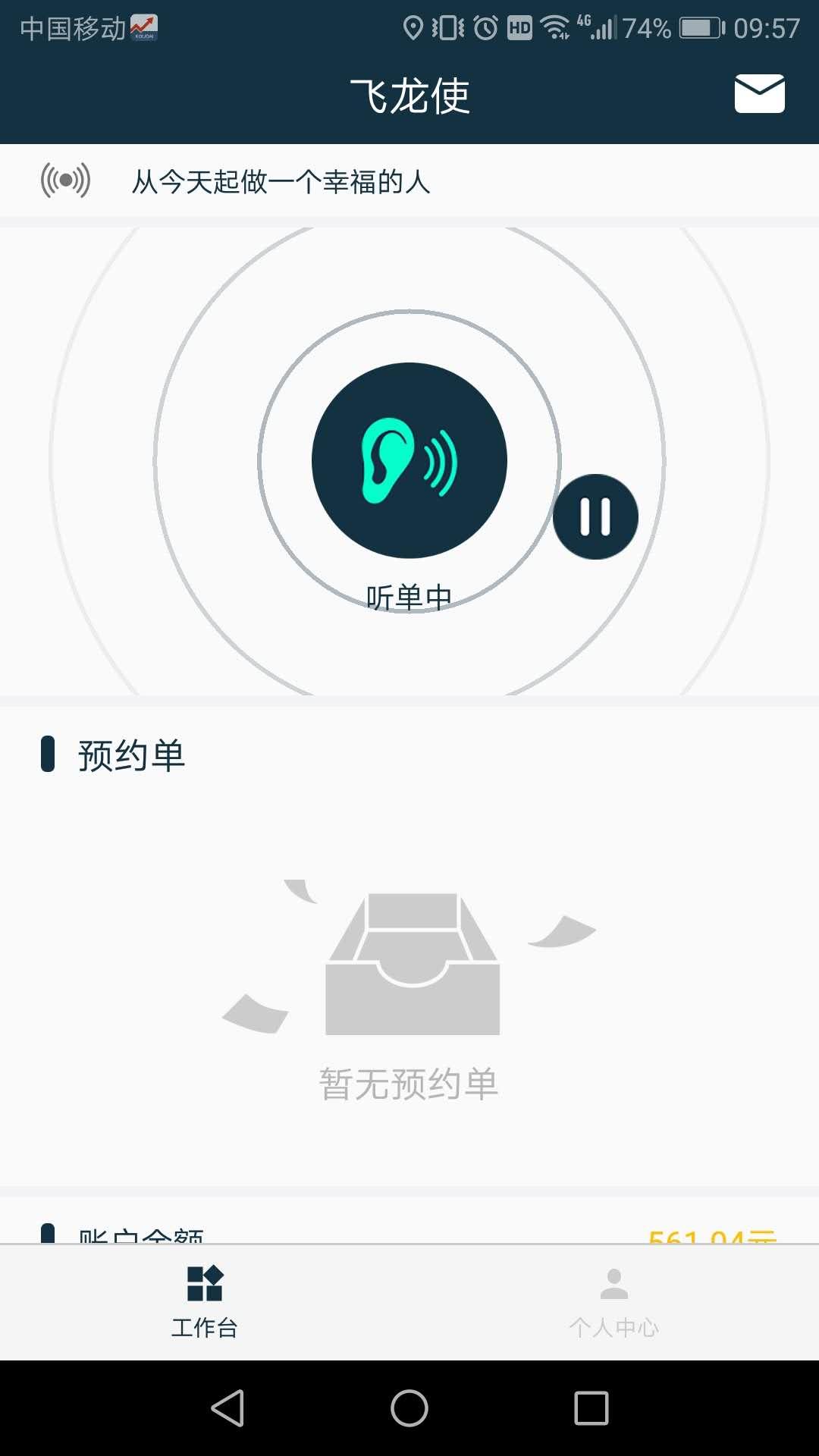Tap the ear order-listening button
This screenshot has height=1456, width=819.
coord(409,460)
